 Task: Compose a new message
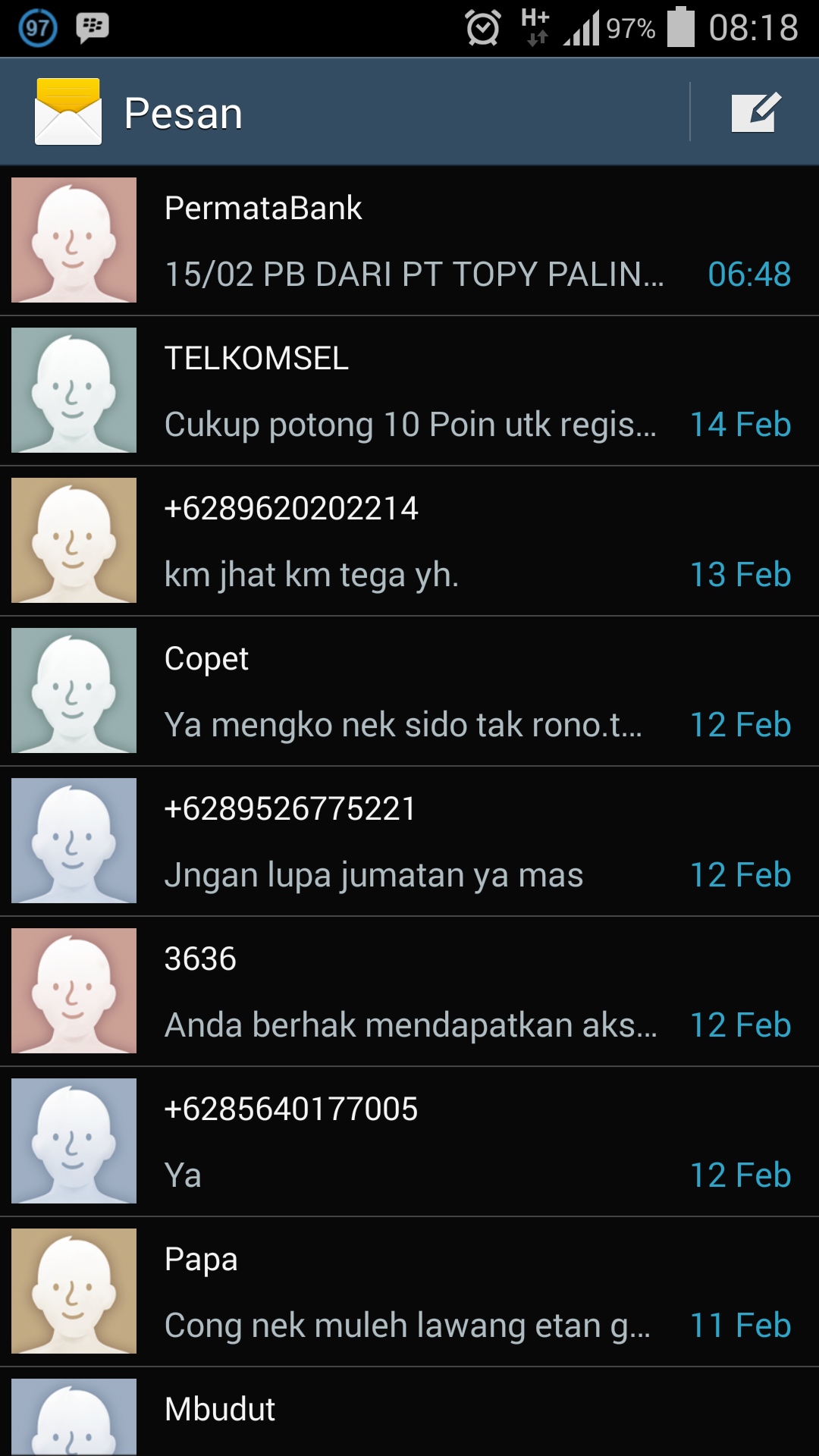(x=756, y=113)
